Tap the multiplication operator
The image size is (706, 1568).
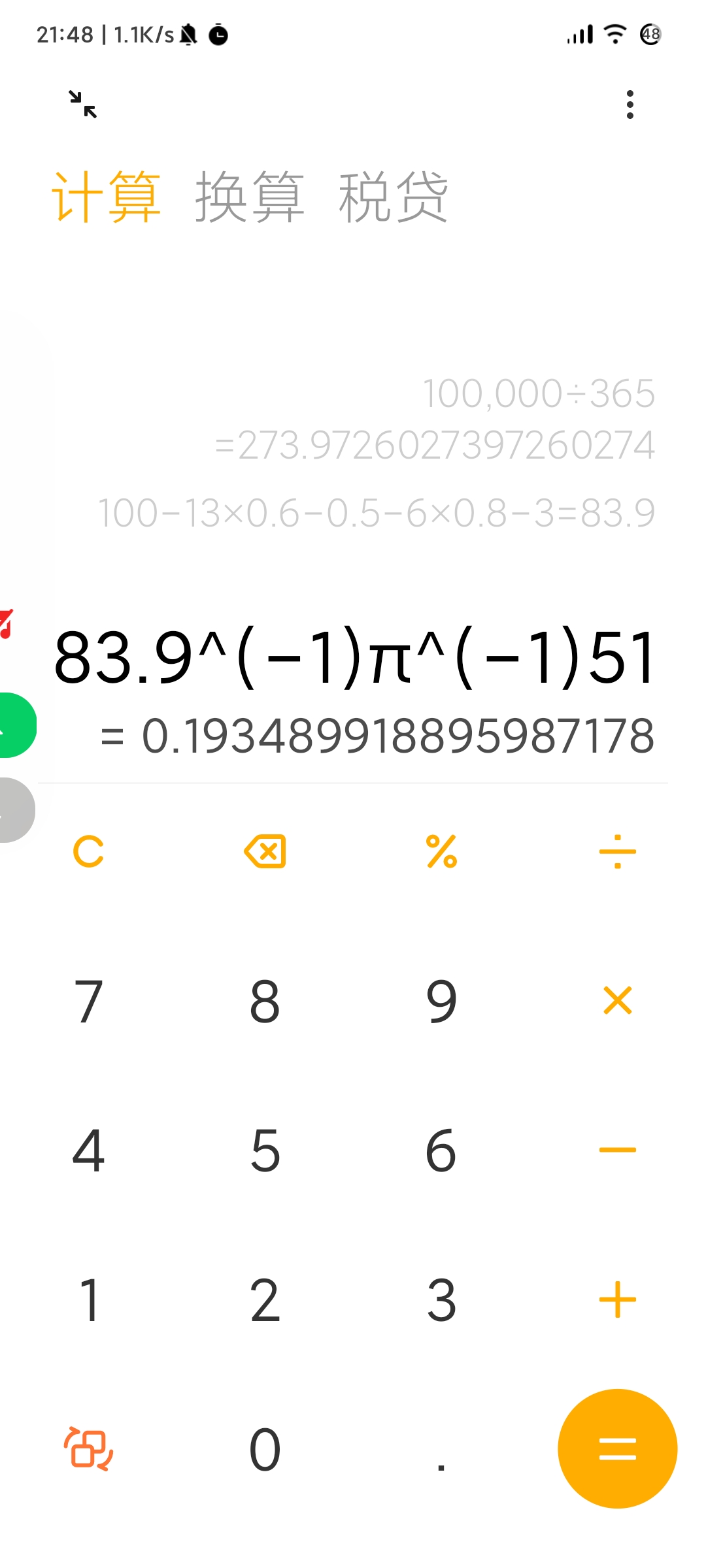(x=618, y=1001)
